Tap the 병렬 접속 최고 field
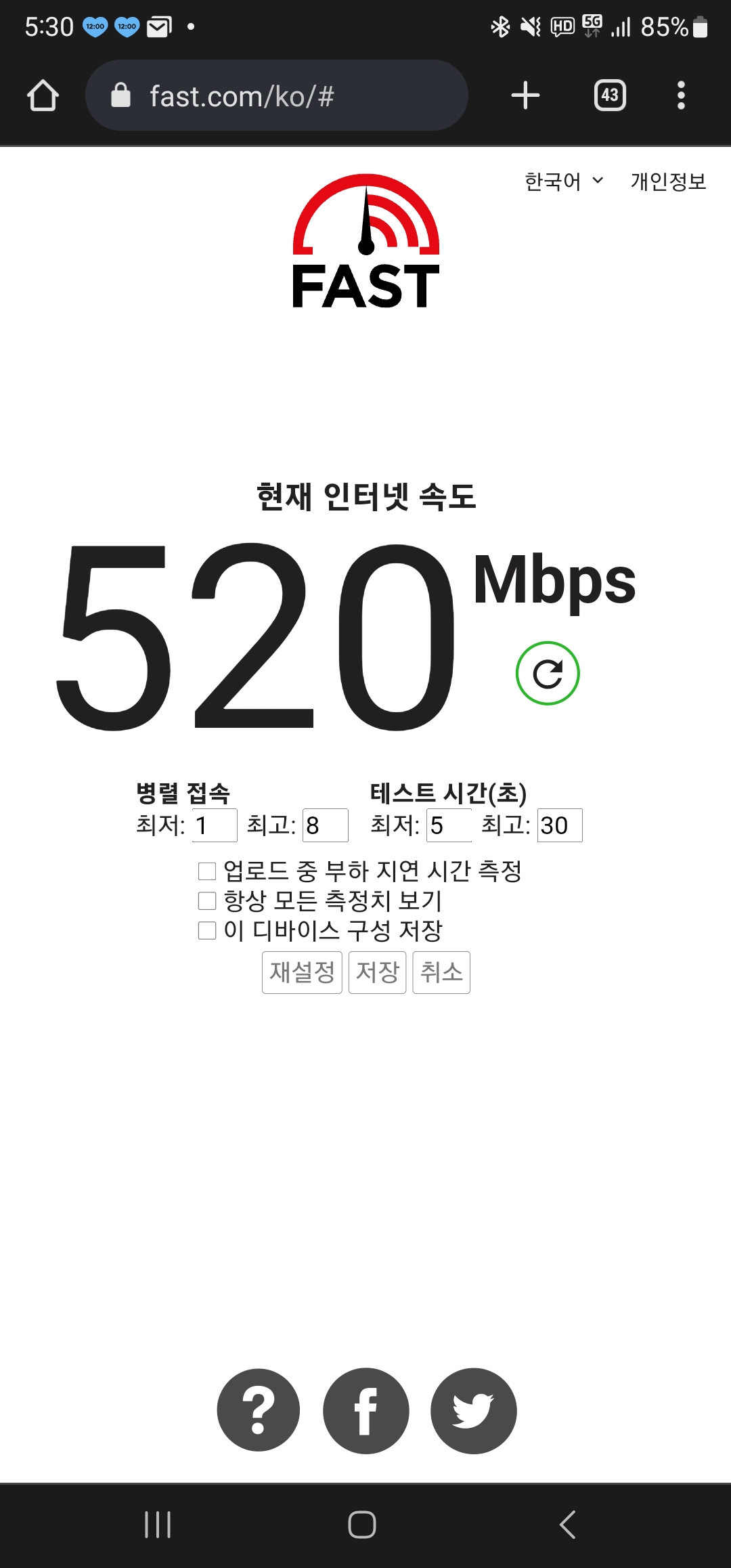 point(326,825)
